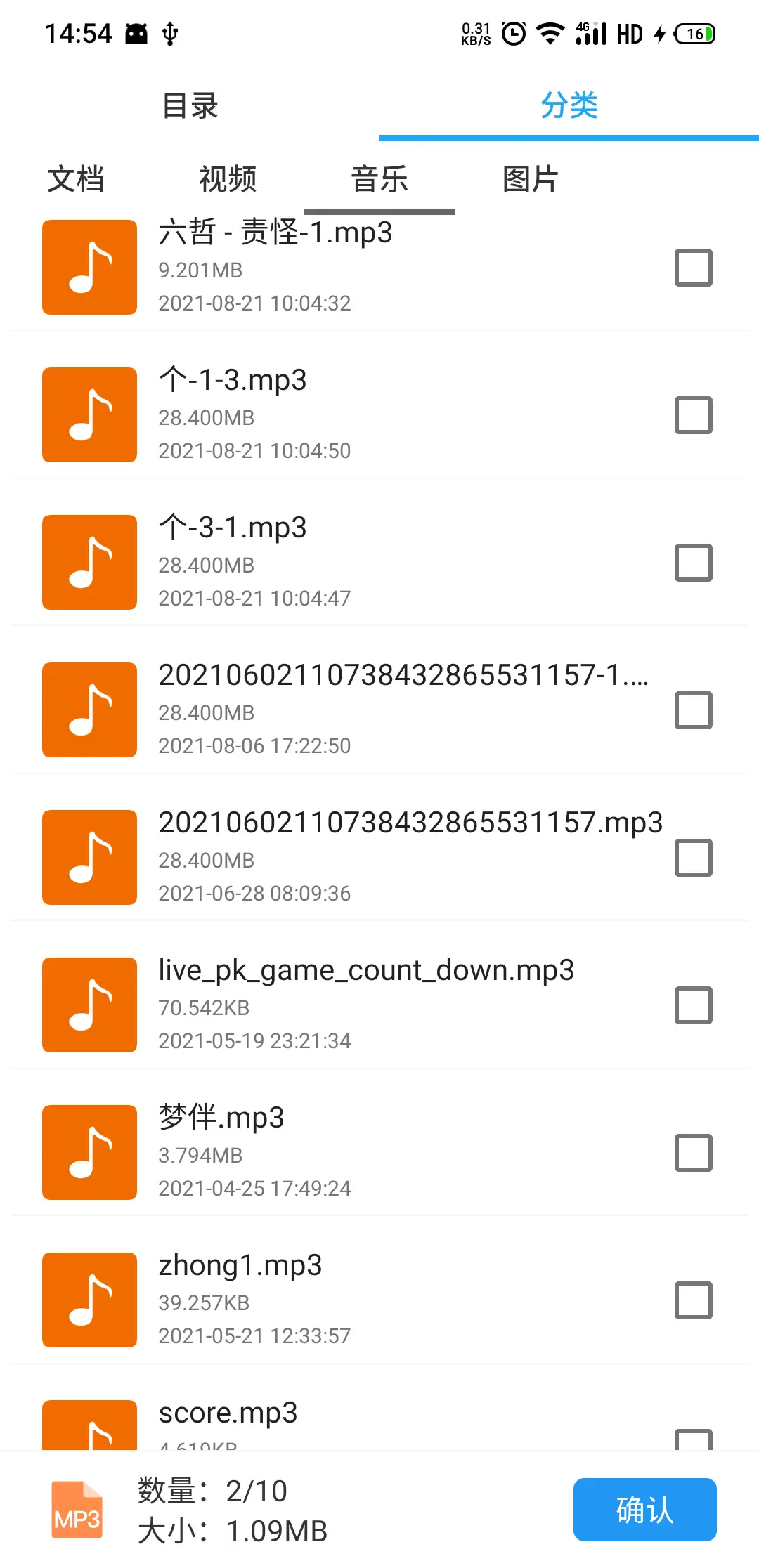Tick live_pk_game_count_down.mp3 checkbox
Viewport: 759px width, 1568px height.
pyautogui.click(x=694, y=1005)
